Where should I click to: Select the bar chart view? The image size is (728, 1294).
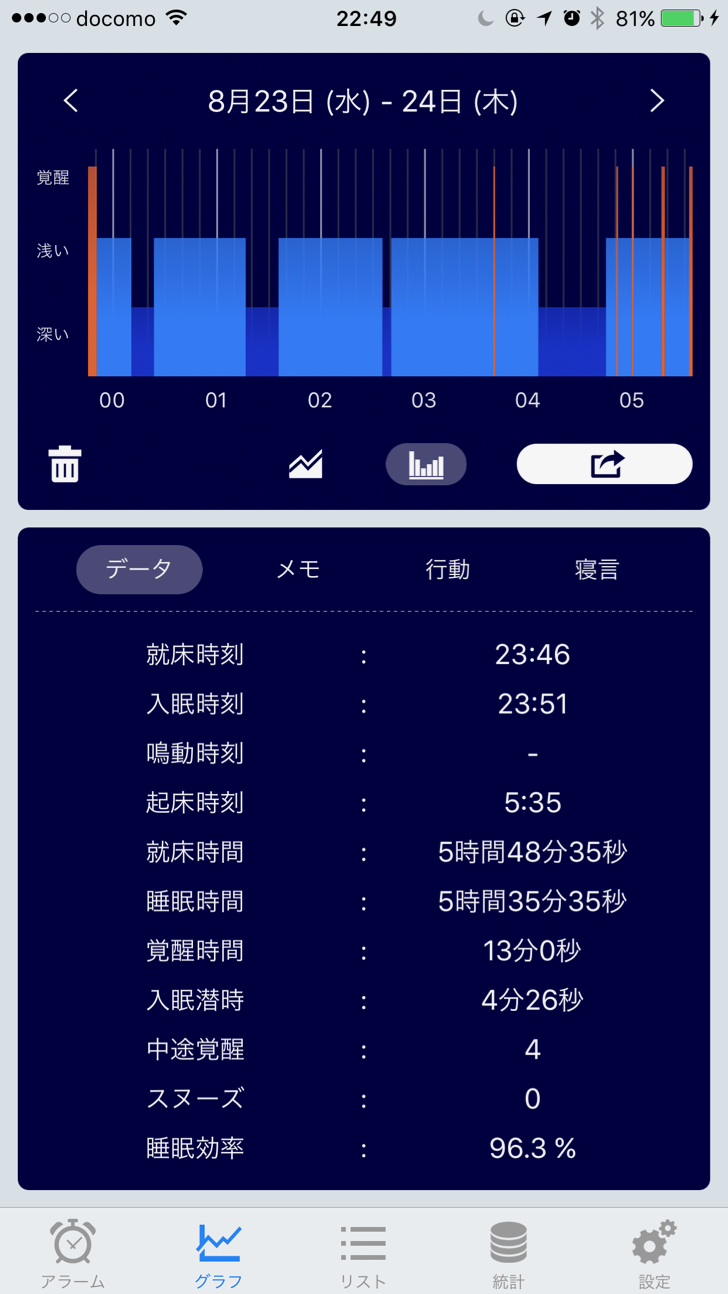[x=426, y=464]
